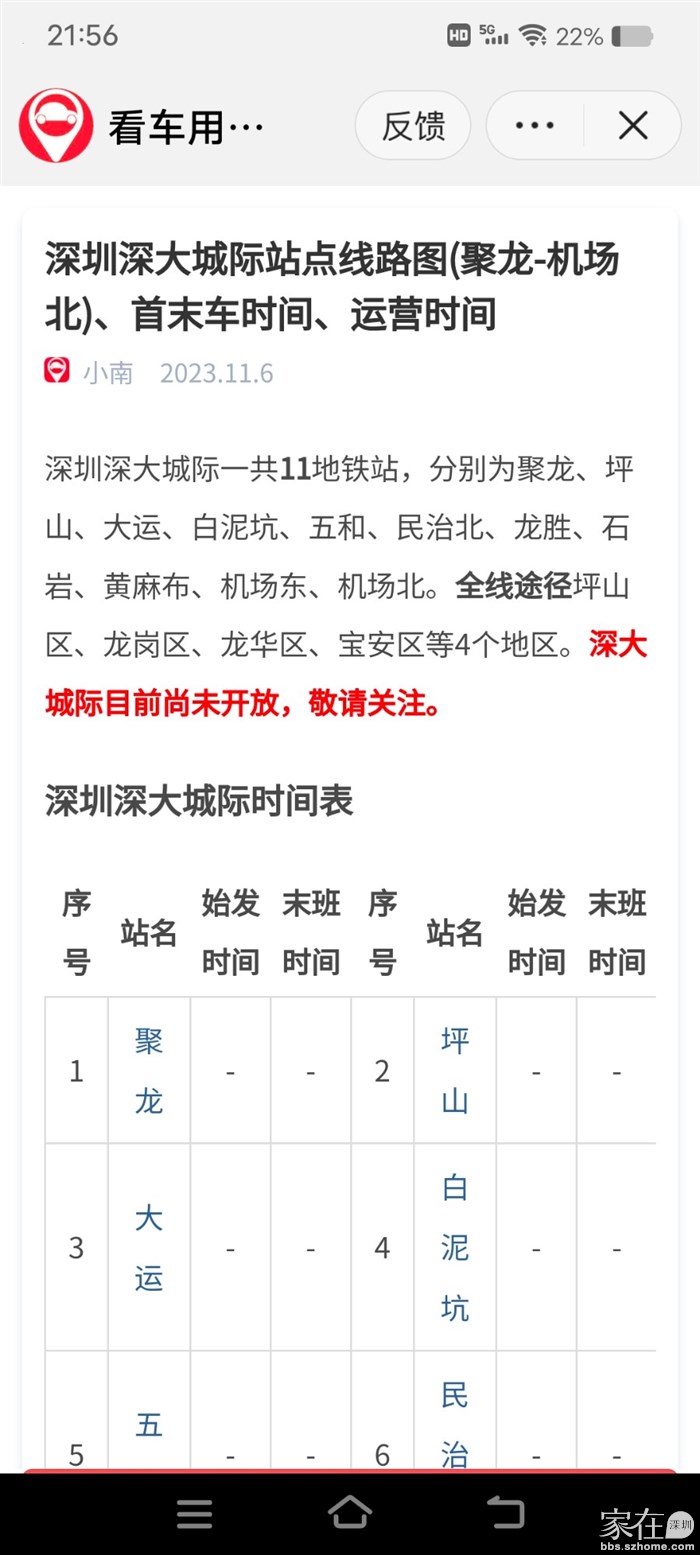Tap author name 小南

(108, 373)
